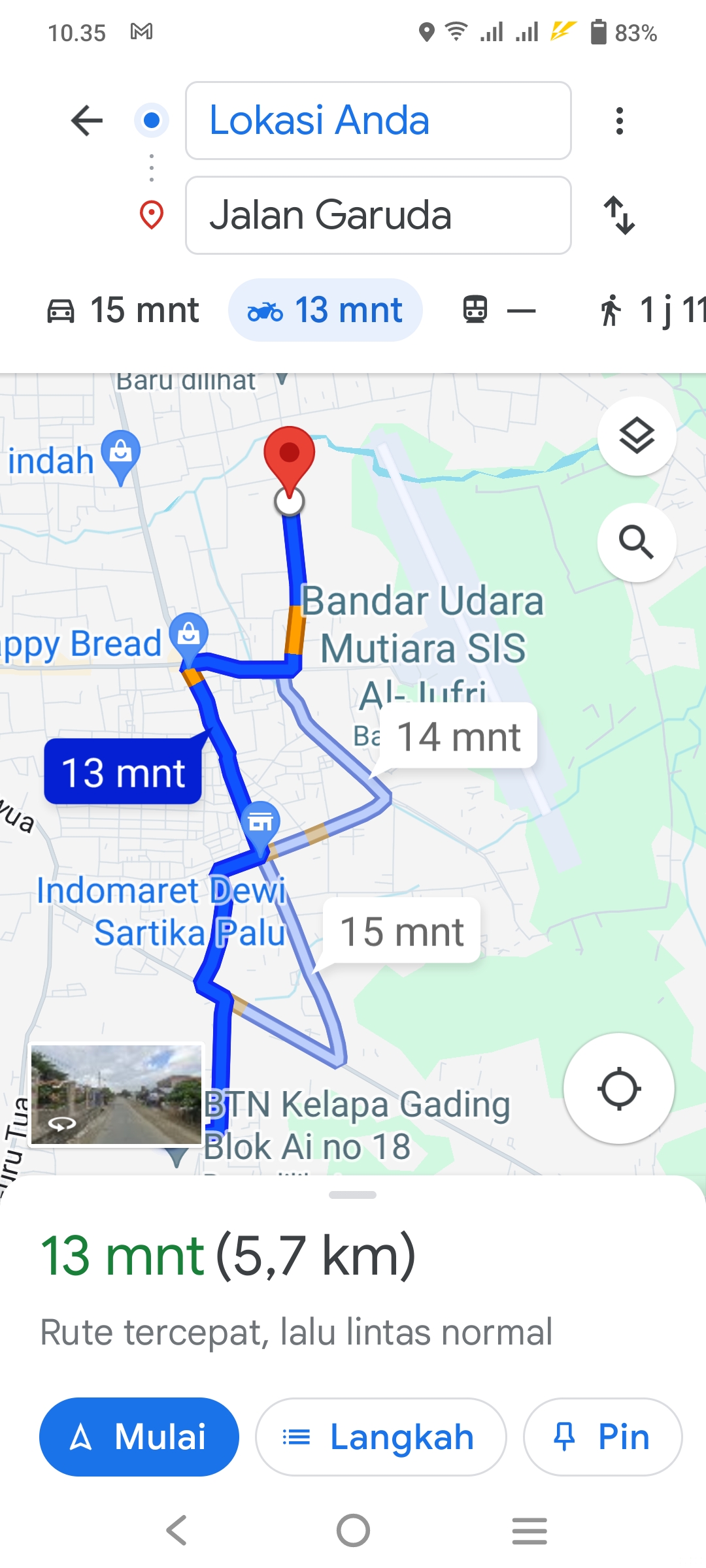Edit the Lokasi Anda starting point field
The height and width of the screenshot is (1568, 706).
tap(378, 121)
